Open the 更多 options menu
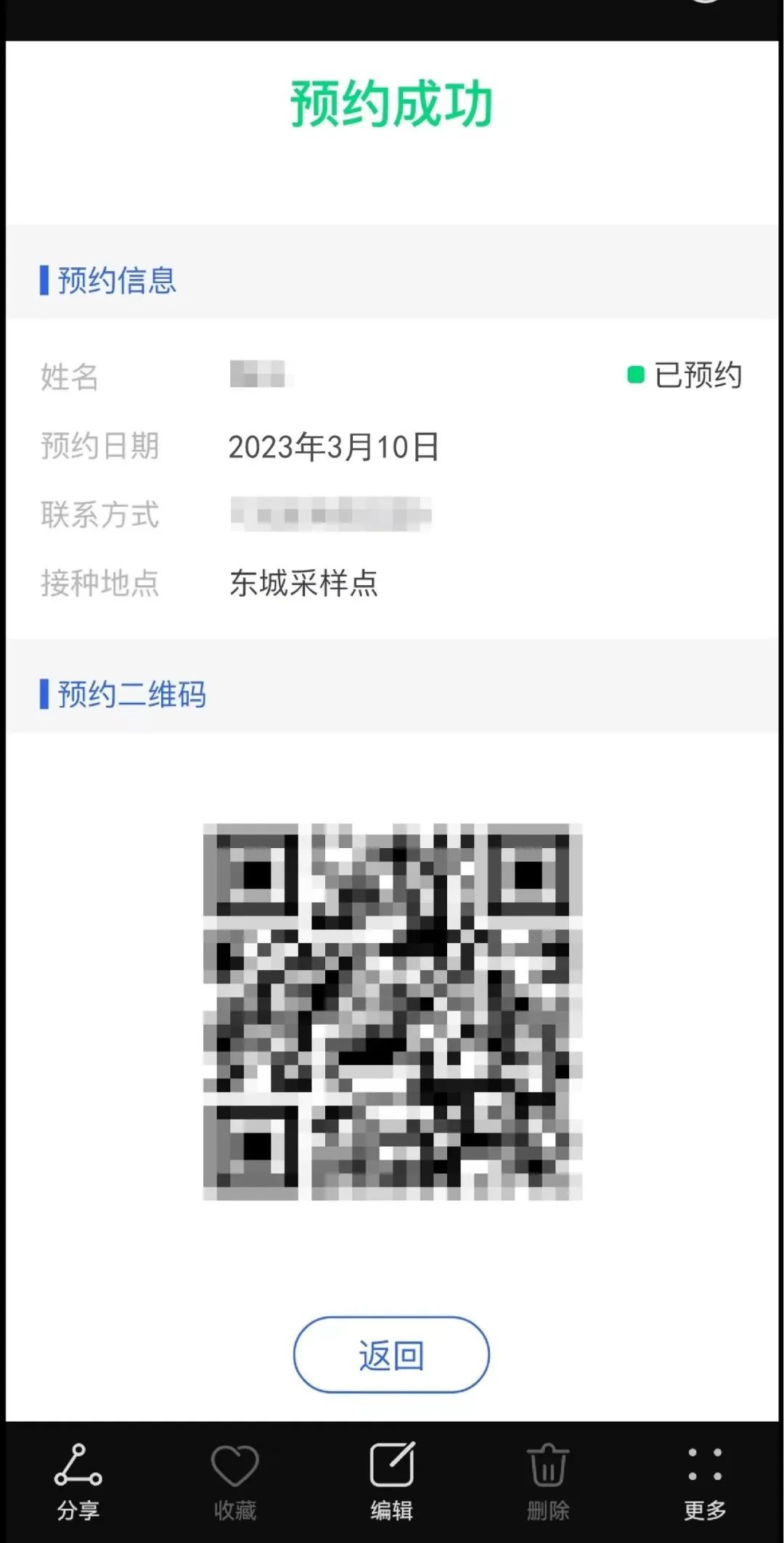The image size is (784, 1543). point(704,1480)
